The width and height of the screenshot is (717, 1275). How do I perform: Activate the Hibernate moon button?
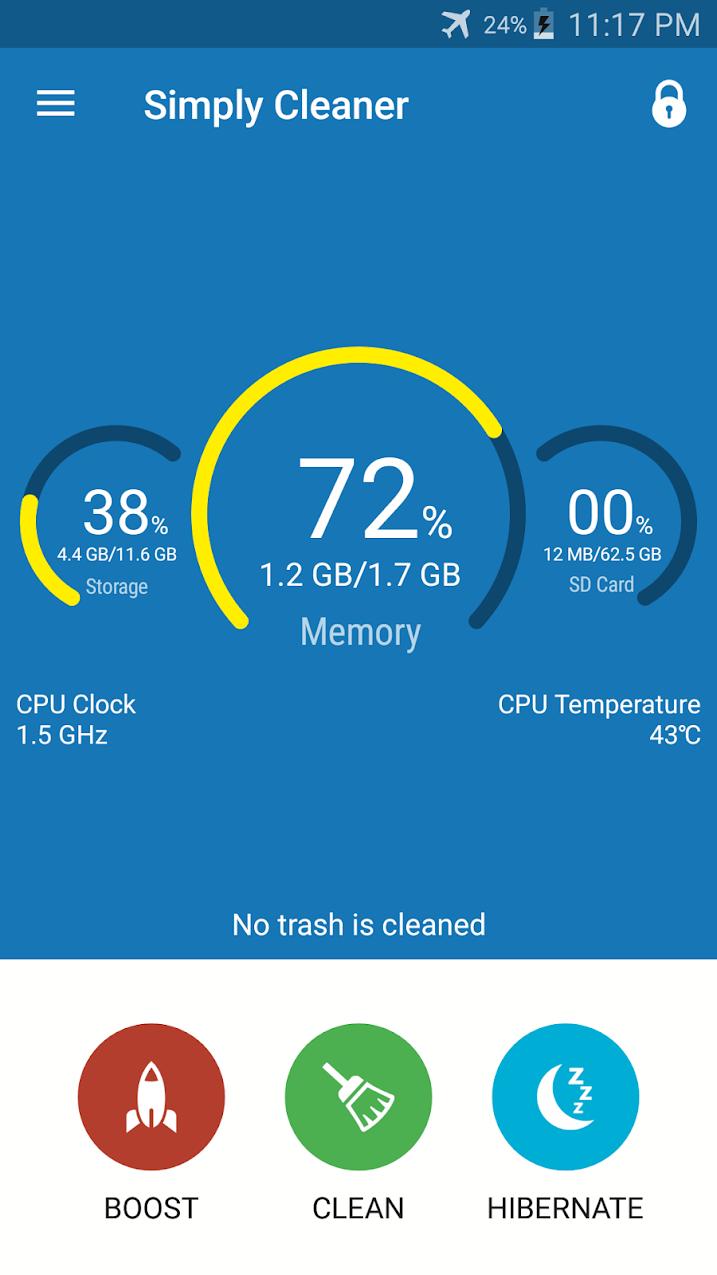point(565,1097)
